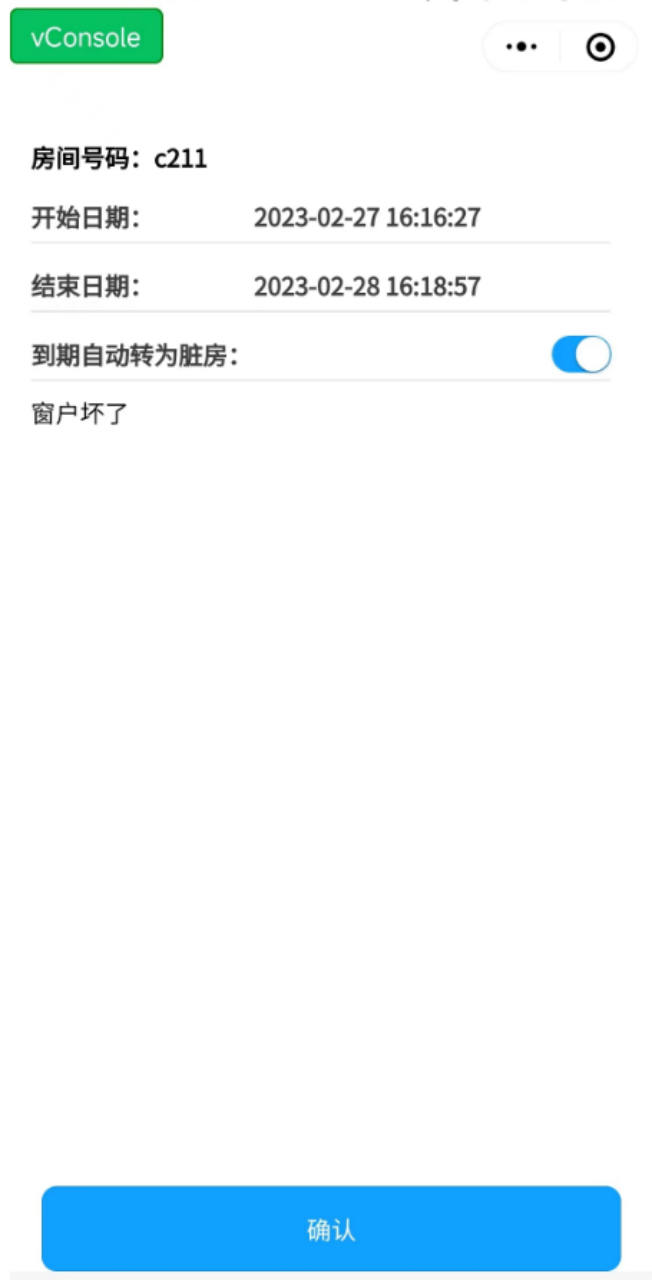Edit the remark text 窗户坏了
This screenshot has width=652, height=1280.
click(x=80, y=413)
